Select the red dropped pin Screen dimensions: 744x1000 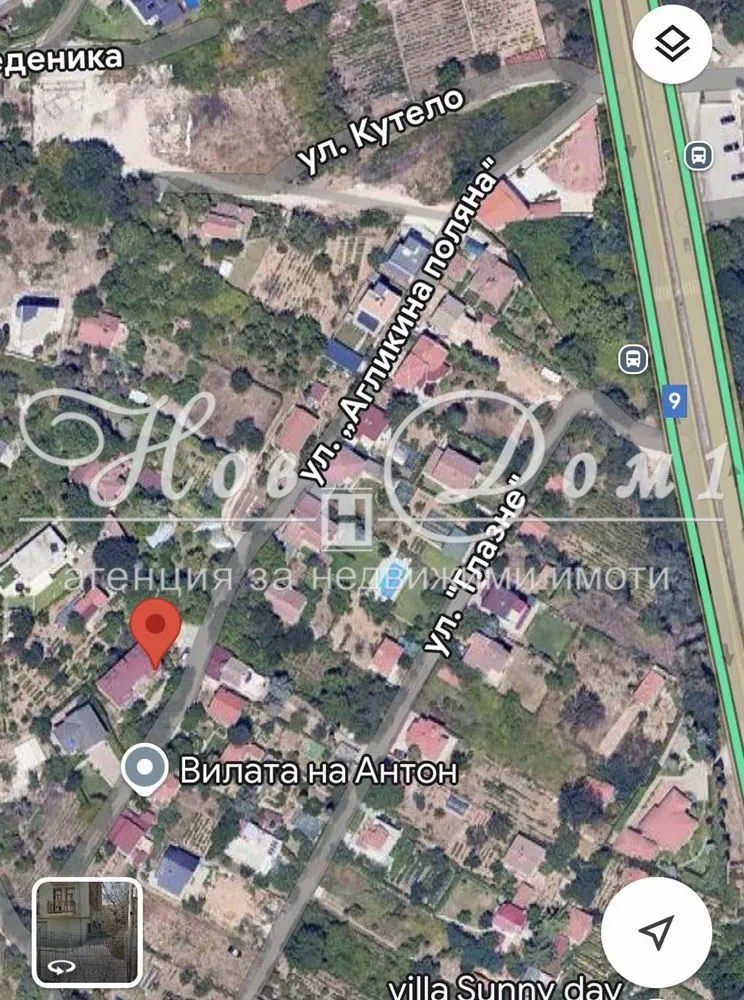155,630
